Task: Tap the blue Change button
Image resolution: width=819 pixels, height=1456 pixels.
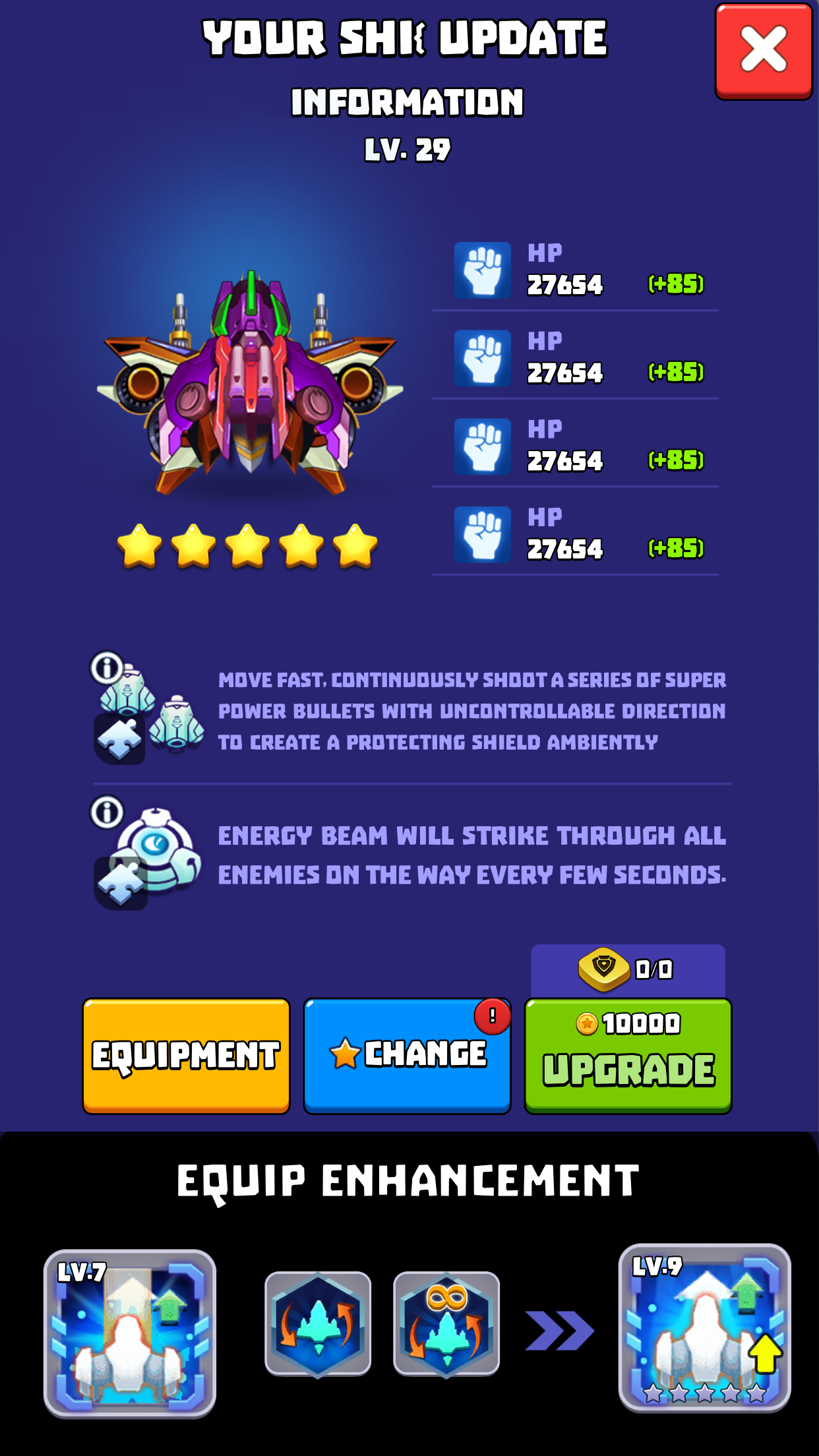Action: 407,1056
